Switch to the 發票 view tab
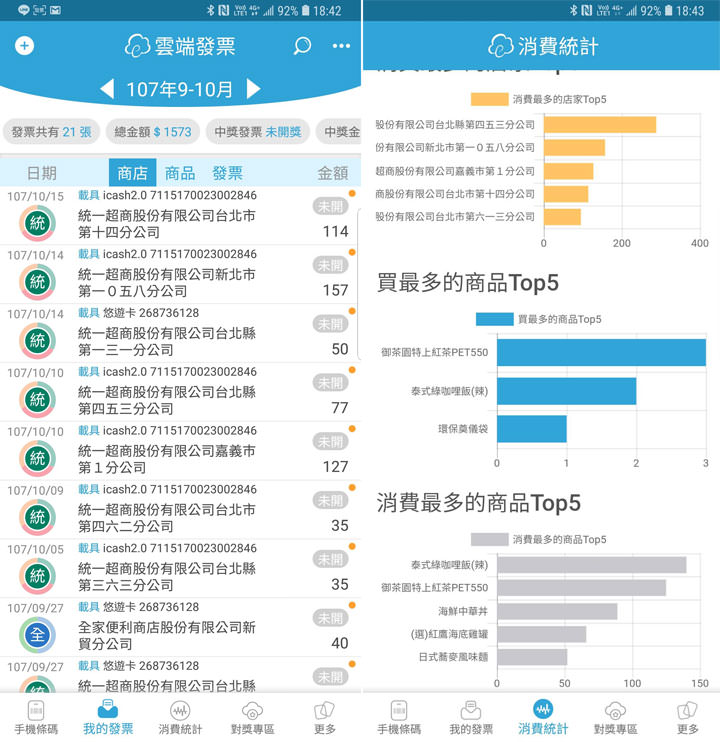The image size is (720, 742). click(227, 173)
